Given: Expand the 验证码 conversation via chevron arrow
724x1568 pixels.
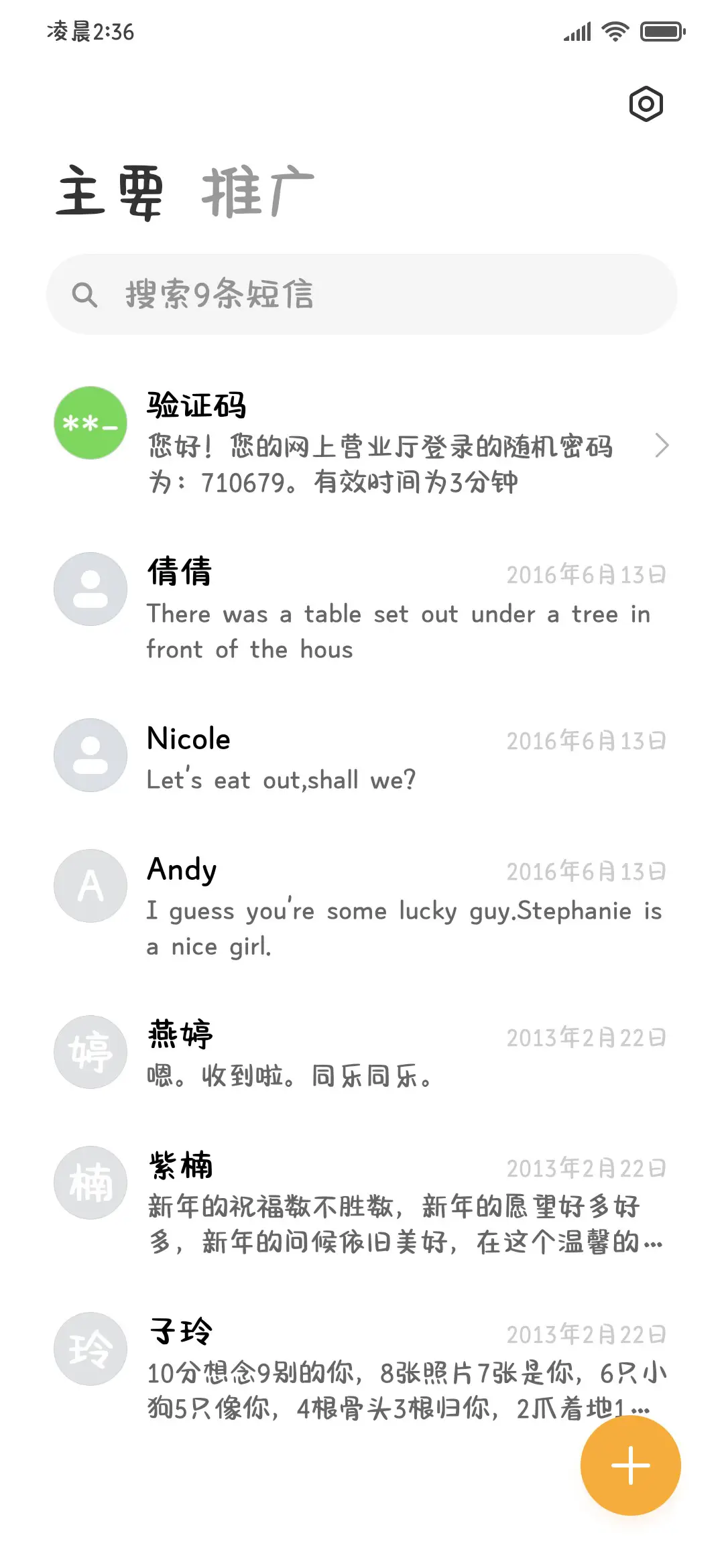Looking at the screenshot, I should click(664, 445).
